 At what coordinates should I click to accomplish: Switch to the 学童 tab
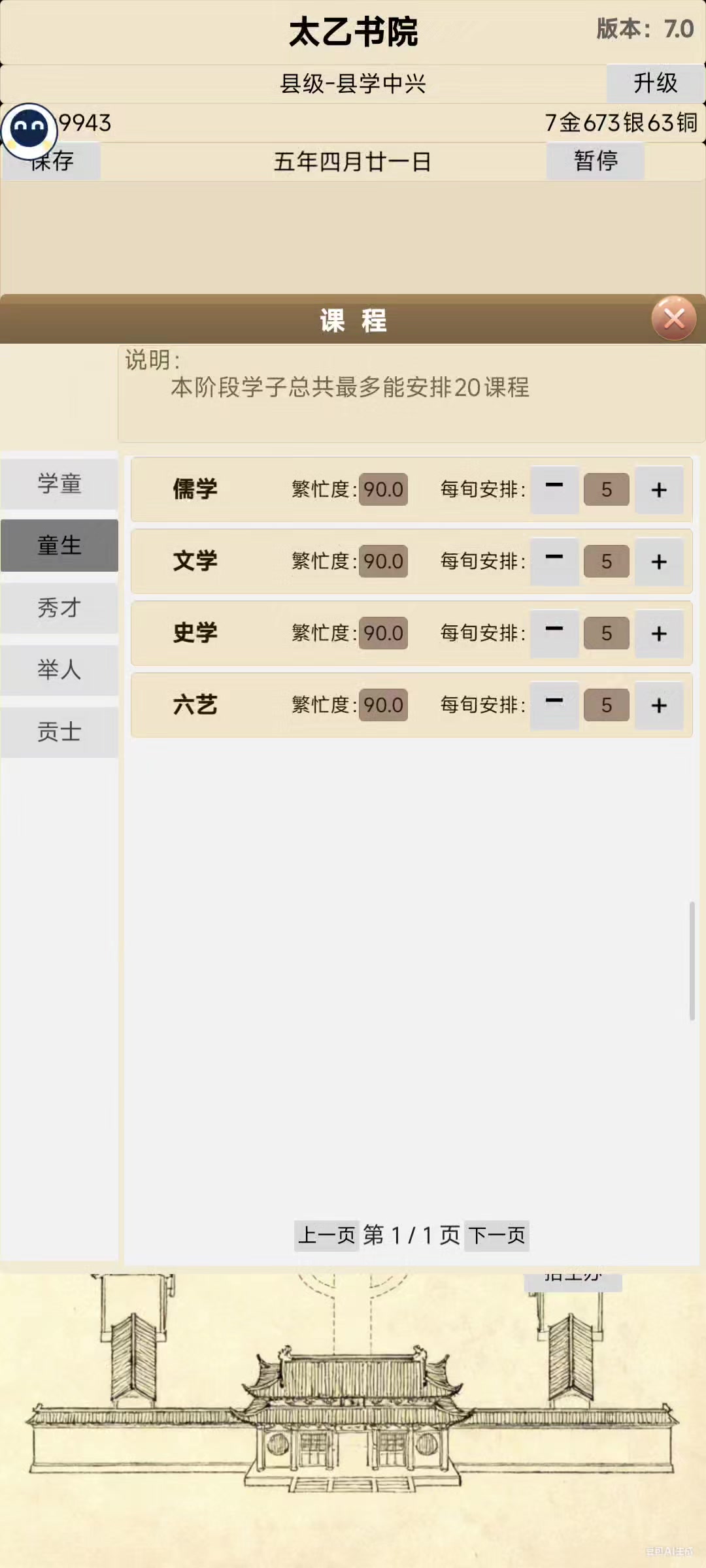(x=59, y=483)
